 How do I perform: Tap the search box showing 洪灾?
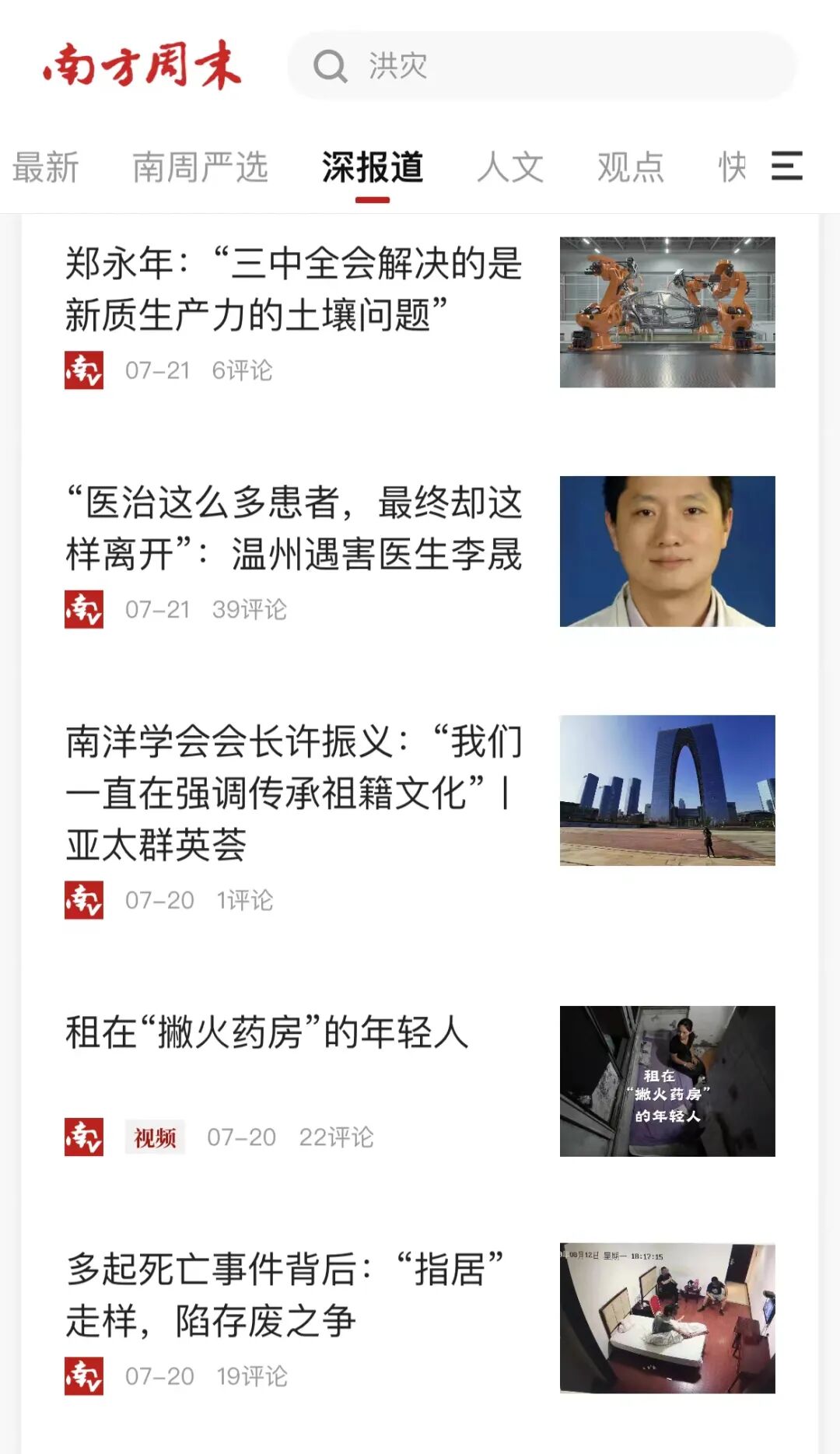point(542,65)
